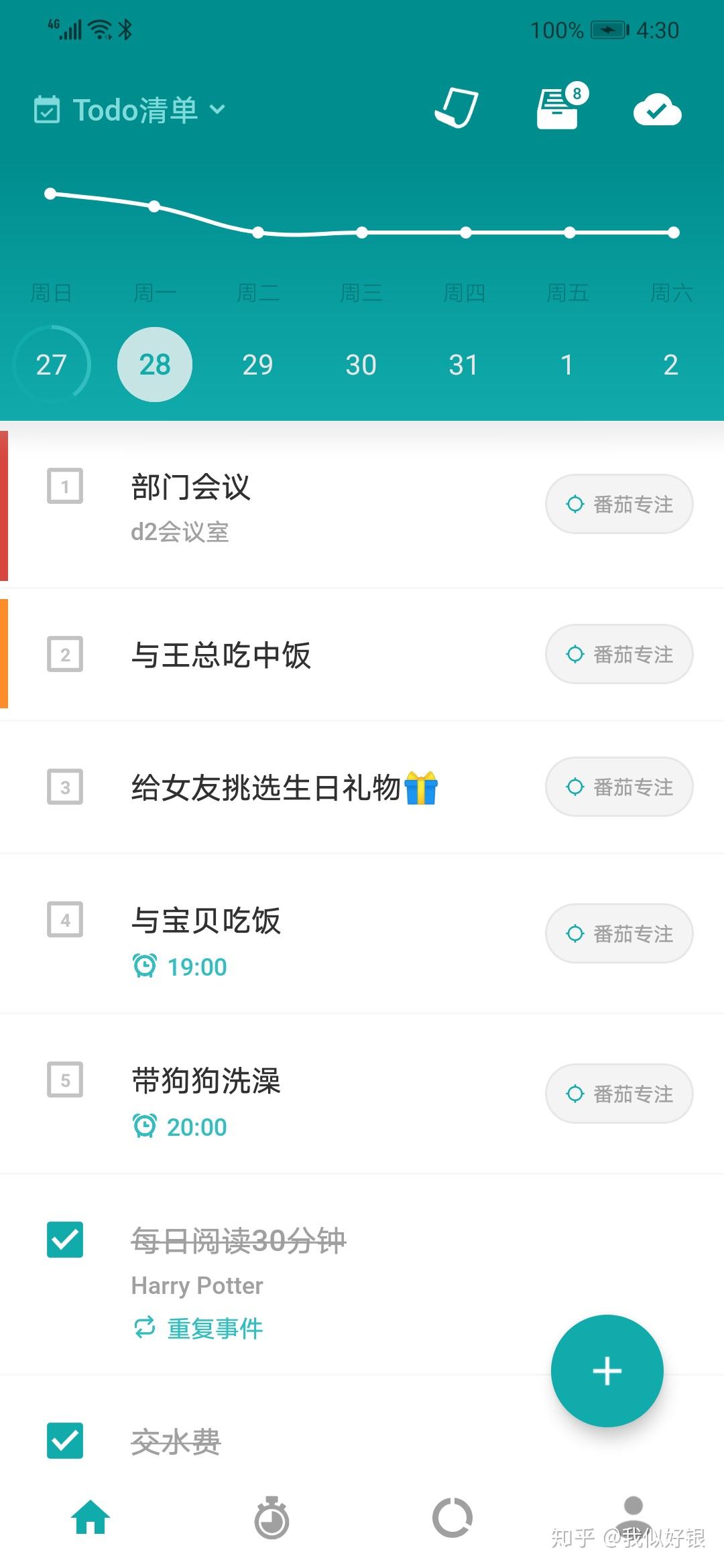Viewport: 724px width, 1568px height.
Task: Click the alarm icon beside 19:00 reminder
Action: (145, 966)
